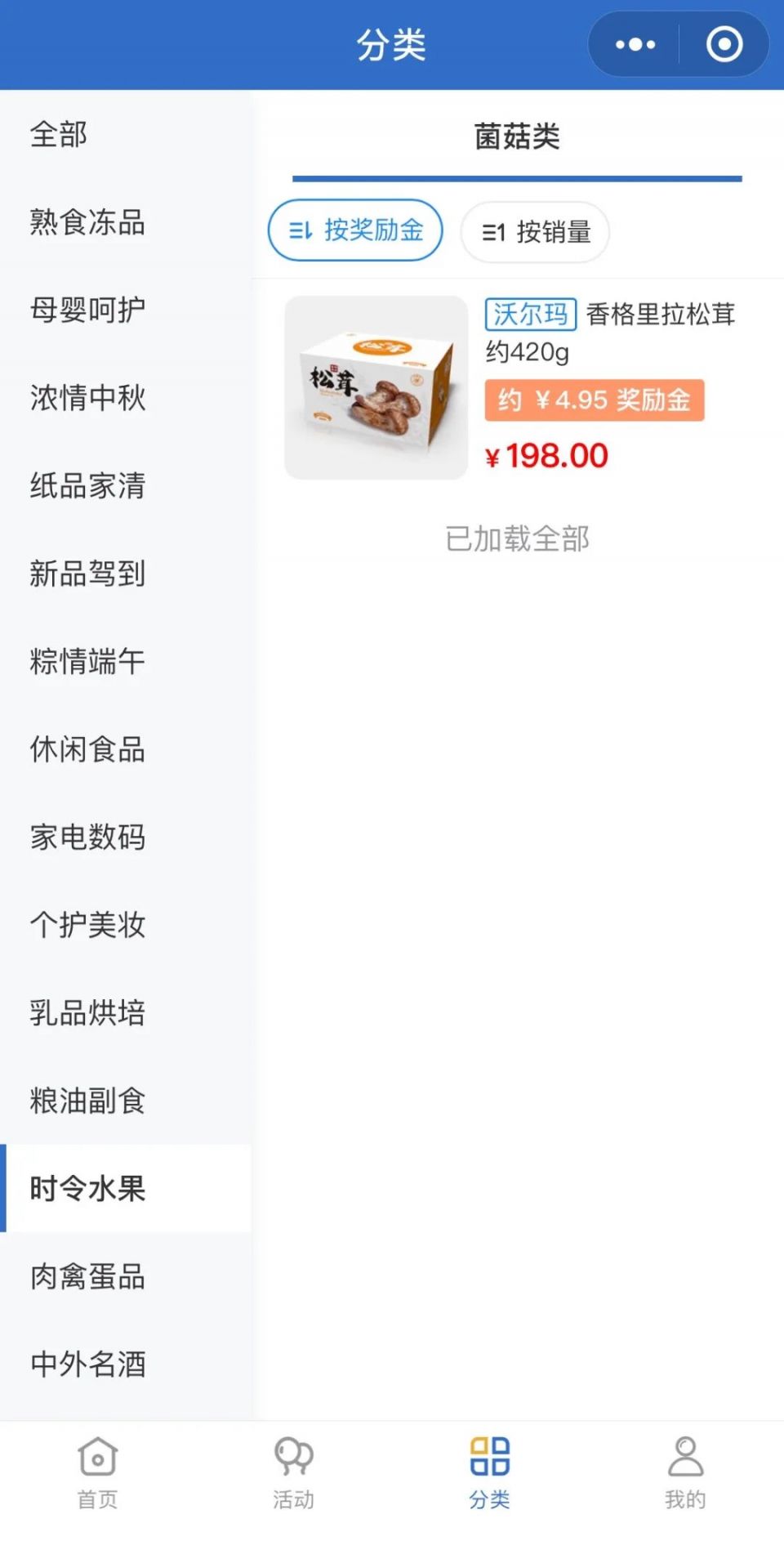
Task: Show the 浓情中秋 category
Action: pyautogui.click(x=87, y=398)
